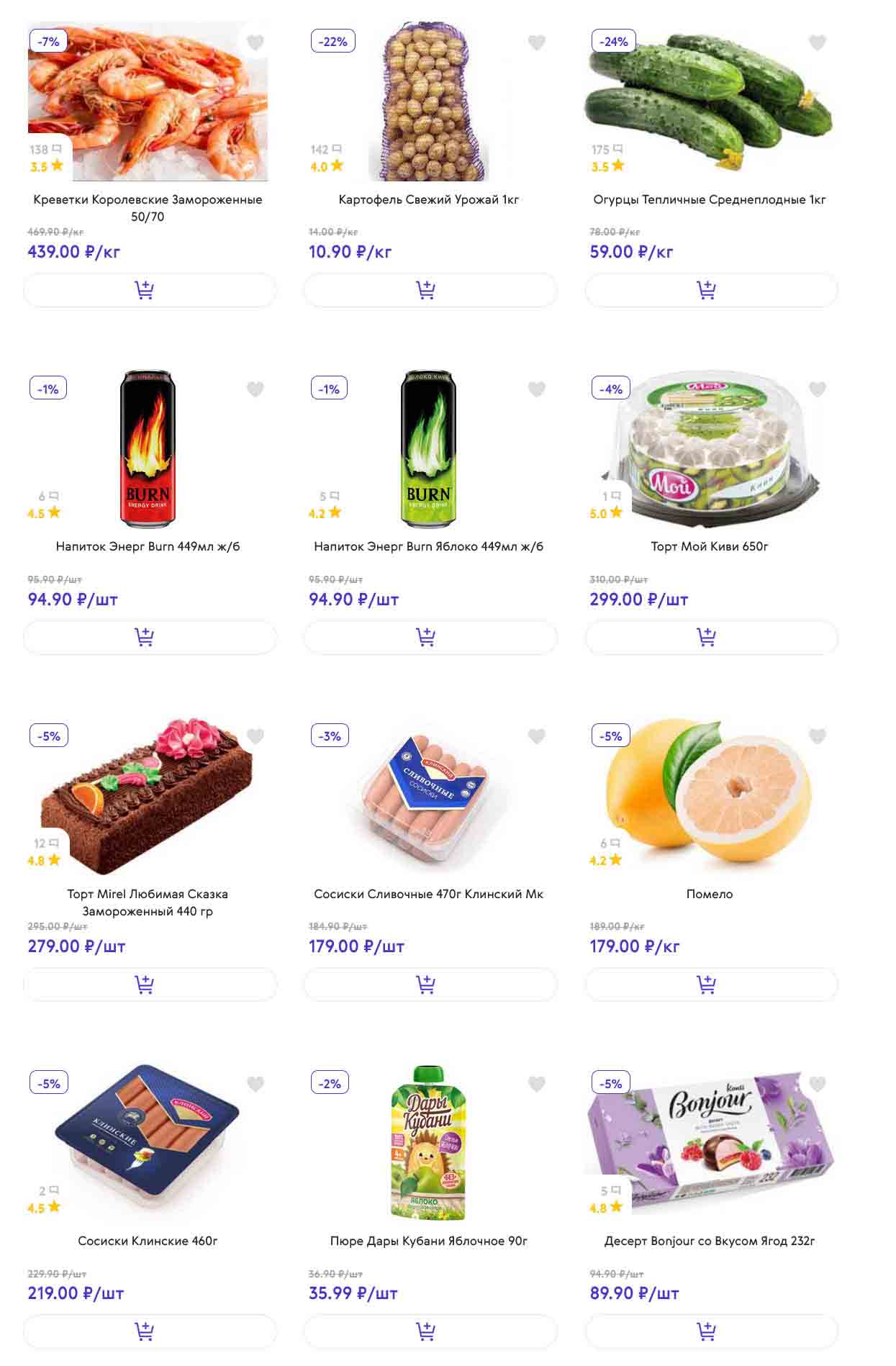Favorite the Картофель Свежий Урожай product
The width and height of the screenshot is (896, 1366).
tap(536, 43)
